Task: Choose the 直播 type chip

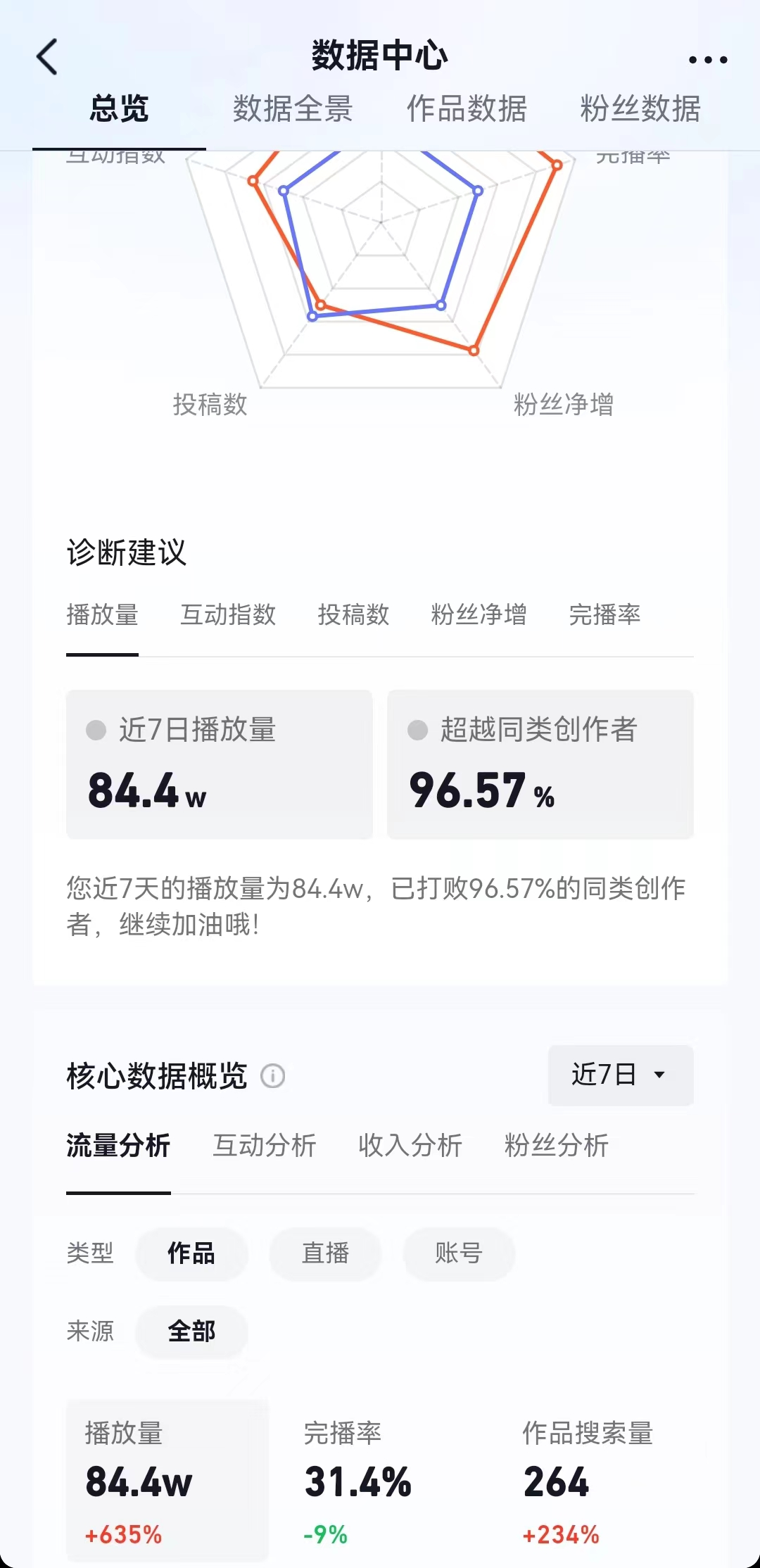Action: pos(325,1253)
